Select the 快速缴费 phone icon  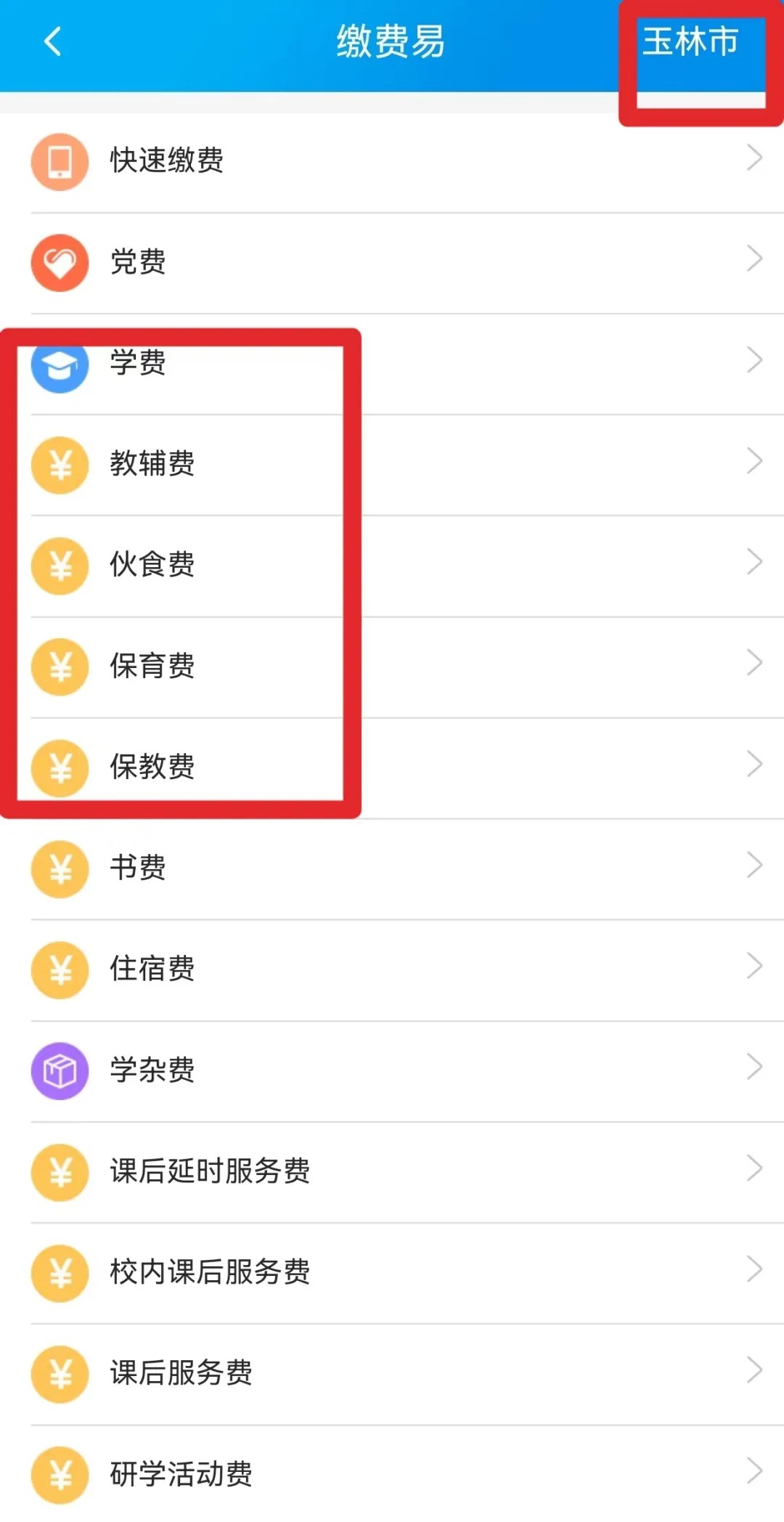coord(60,161)
